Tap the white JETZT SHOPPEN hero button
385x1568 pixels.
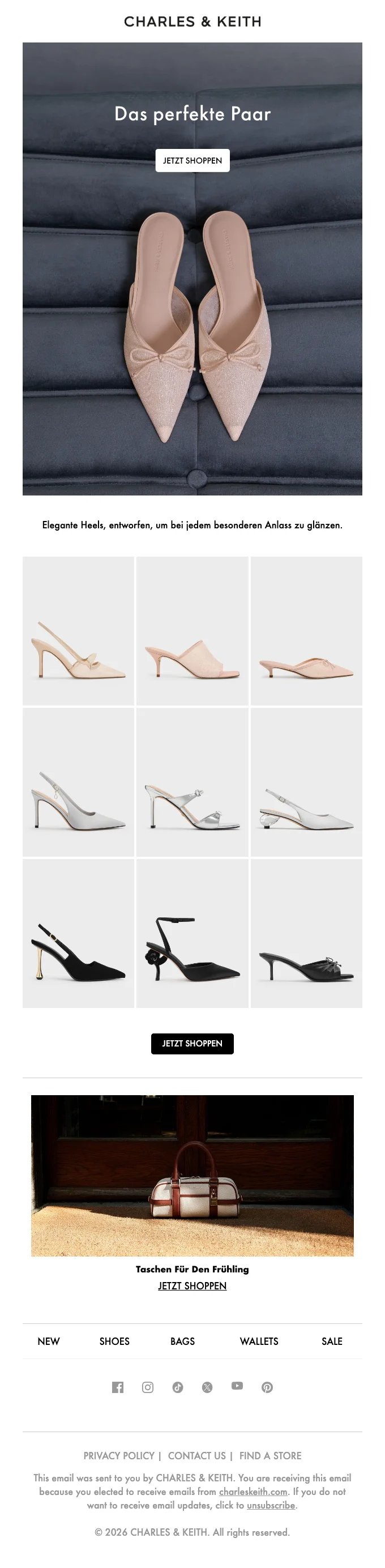pos(192,161)
